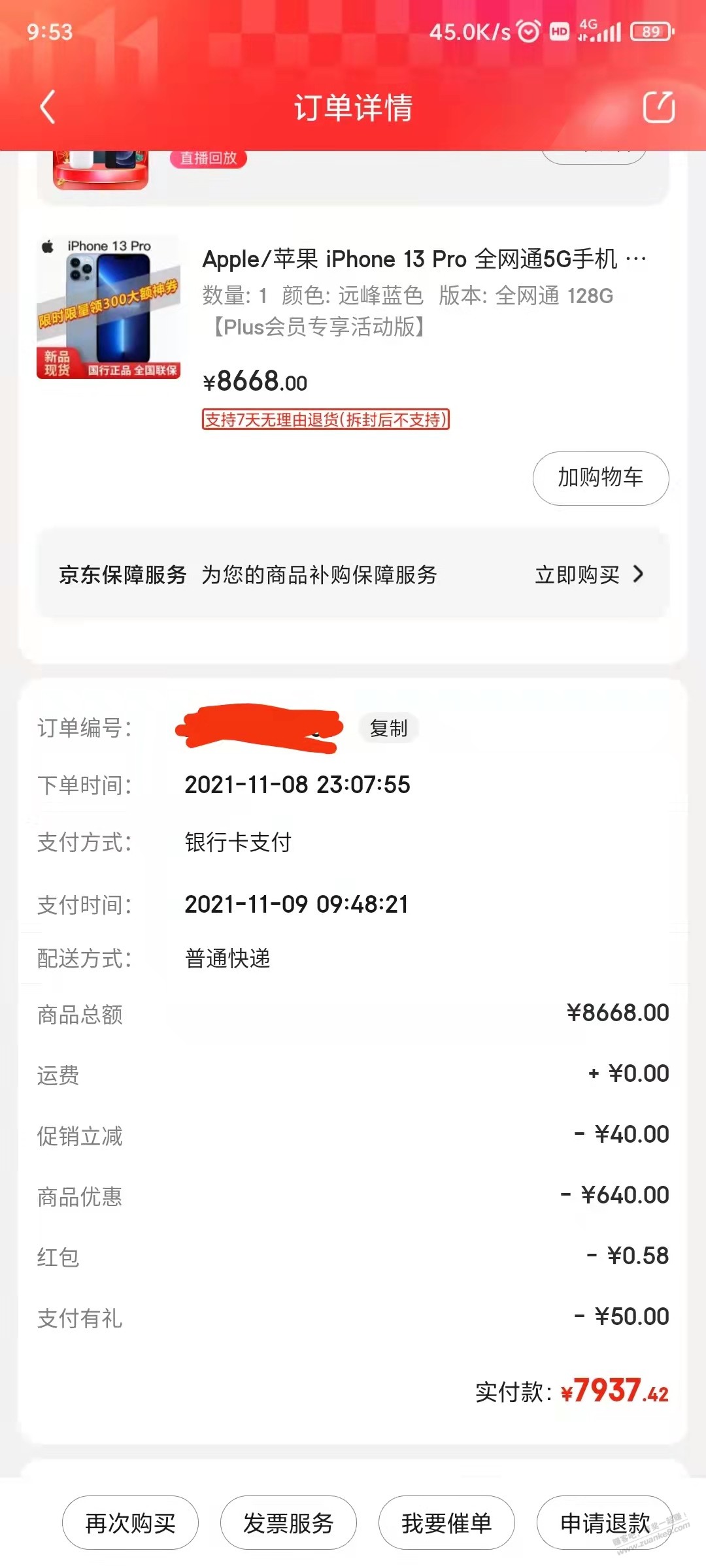Open 立即购买 for 京东保障服务
Screen dimensions: 706x1568
(588, 575)
